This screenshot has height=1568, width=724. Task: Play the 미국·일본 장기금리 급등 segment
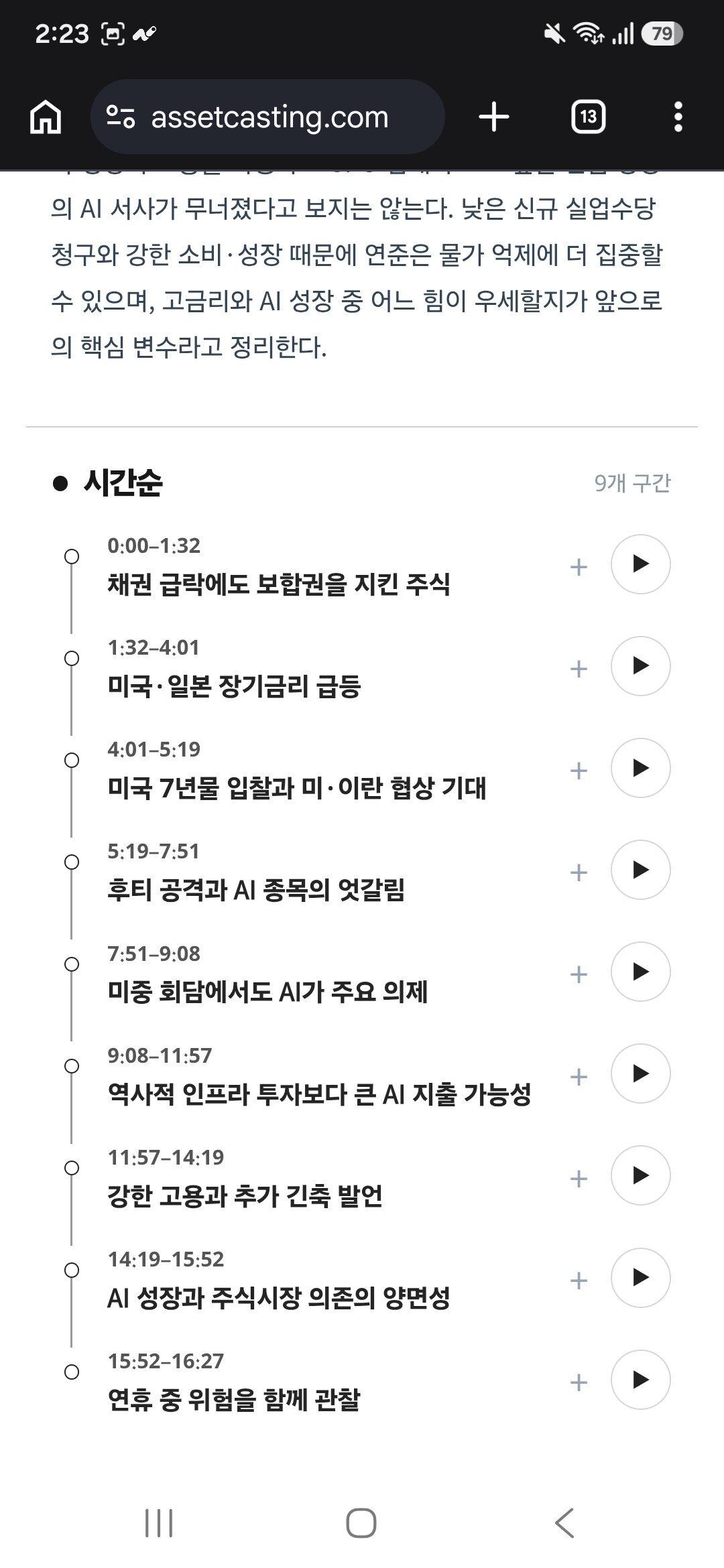click(x=641, y=666)
